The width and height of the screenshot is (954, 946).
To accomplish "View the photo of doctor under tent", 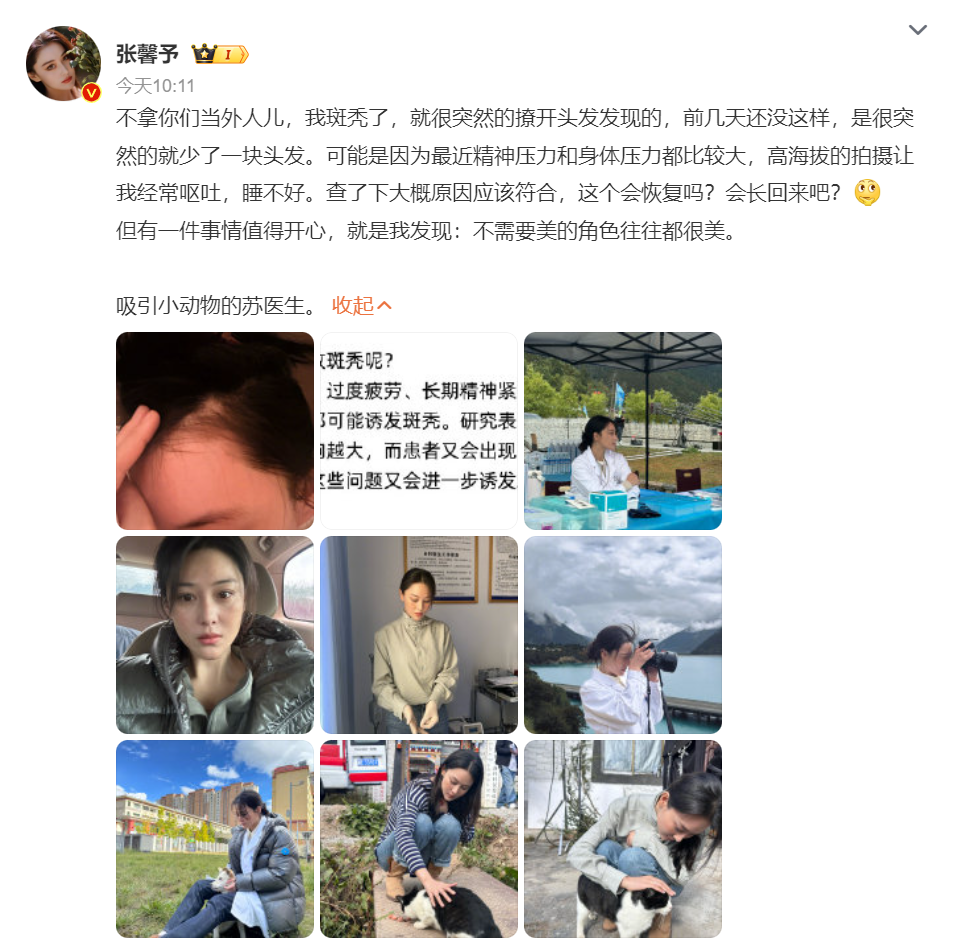I will 623,431.
